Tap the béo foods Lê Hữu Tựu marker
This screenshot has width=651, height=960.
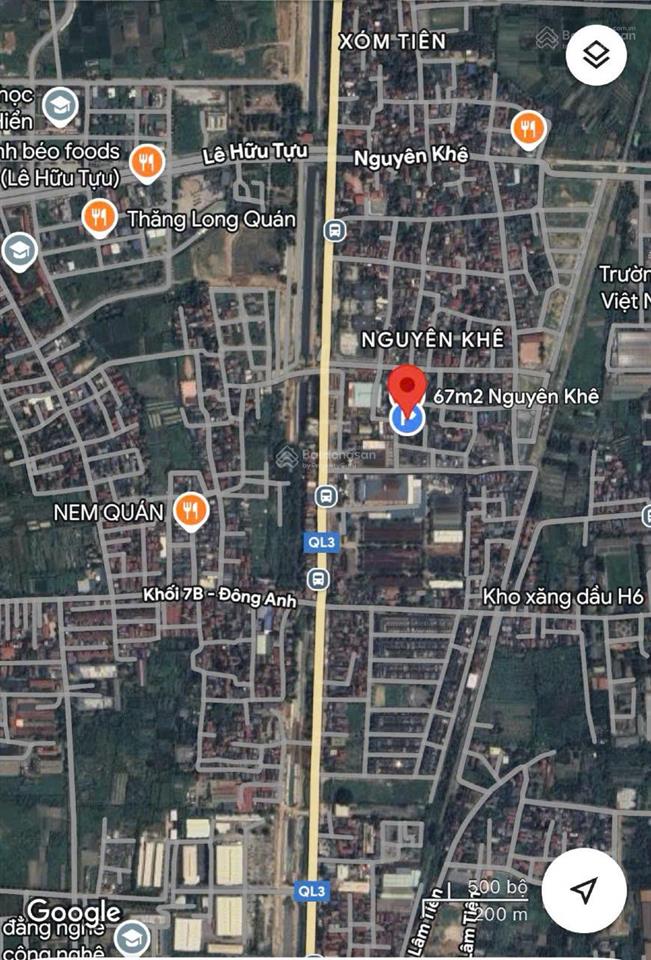coord(147,161)
